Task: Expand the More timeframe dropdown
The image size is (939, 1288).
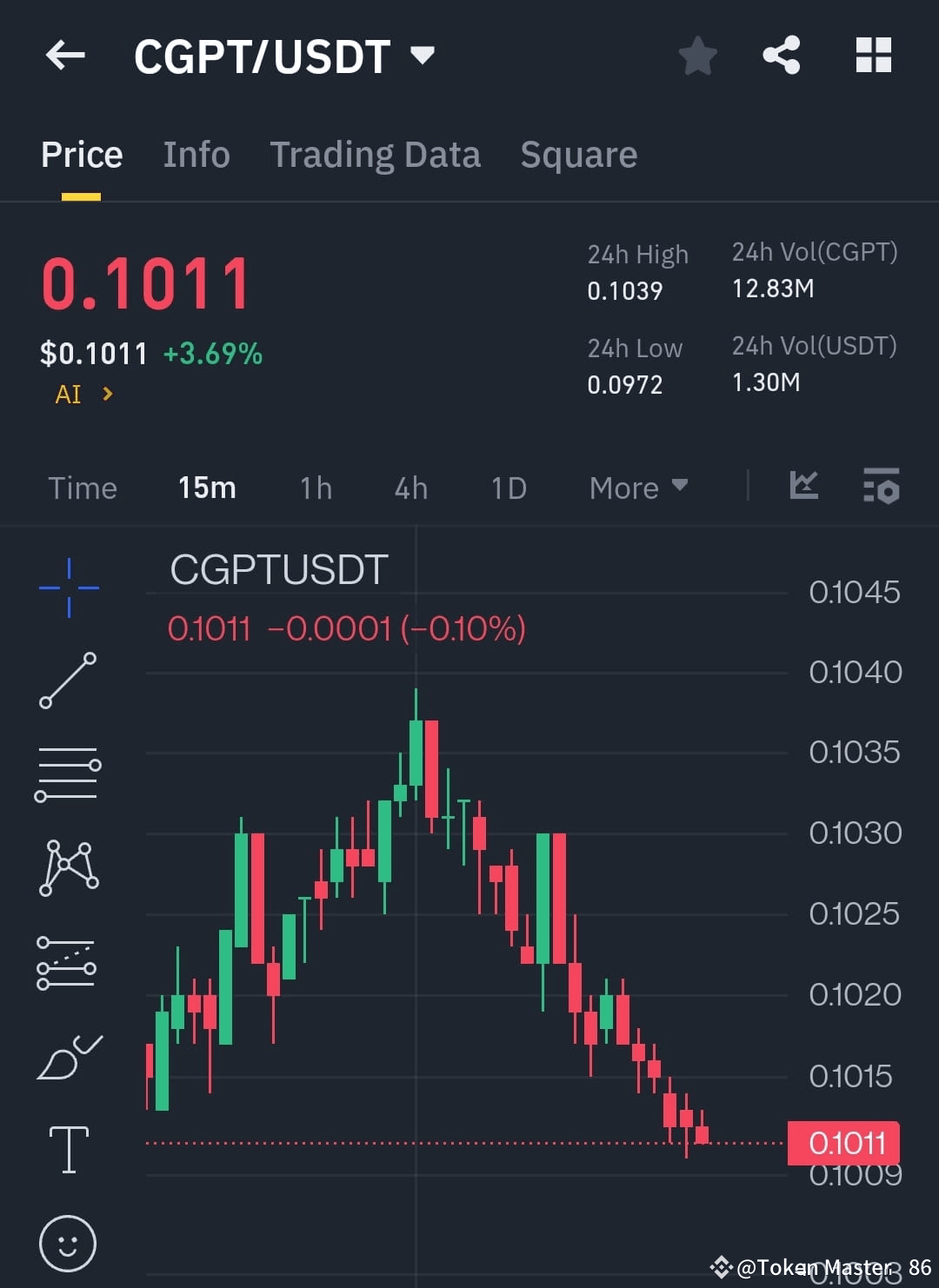Action: click(x=637, y=488)
